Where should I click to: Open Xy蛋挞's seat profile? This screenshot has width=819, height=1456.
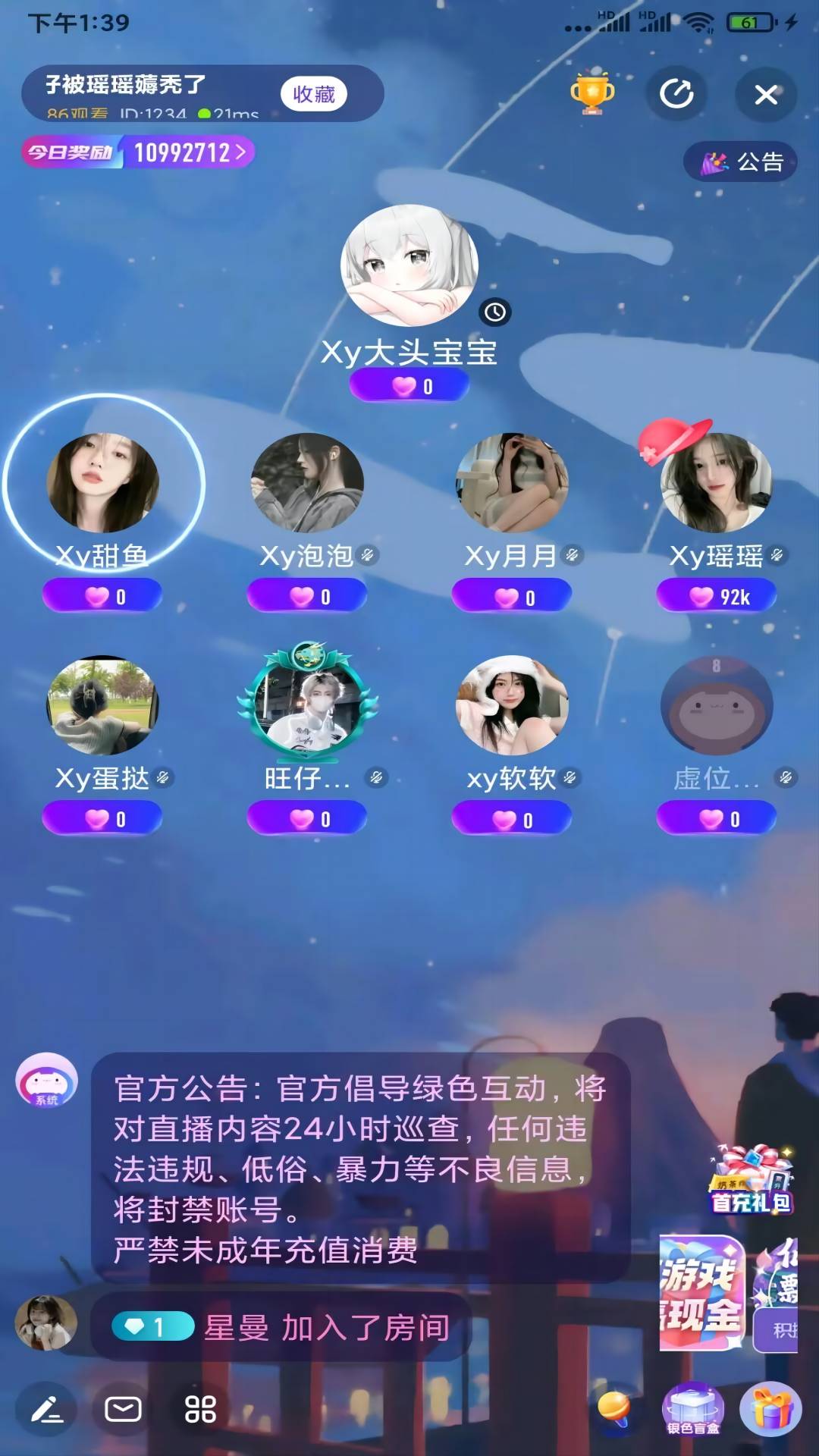pos(103,705)
